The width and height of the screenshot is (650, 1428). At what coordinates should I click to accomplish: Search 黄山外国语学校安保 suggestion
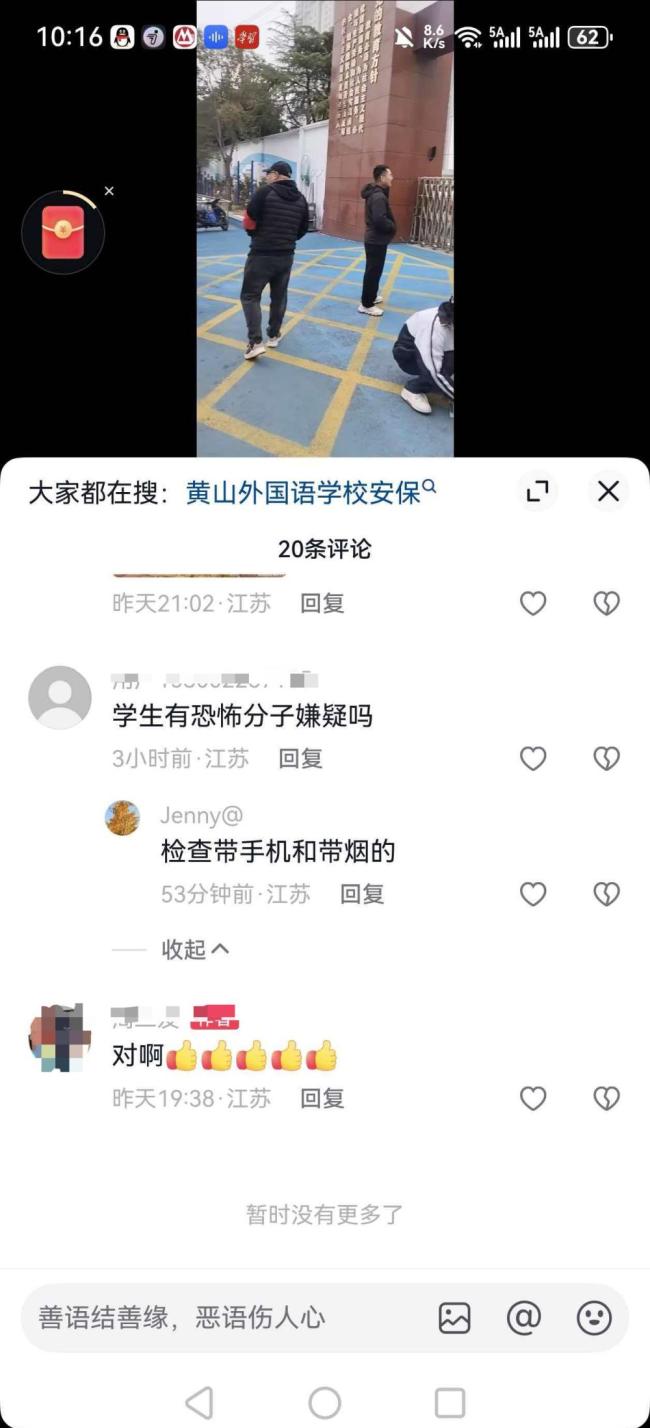[310, 492]
